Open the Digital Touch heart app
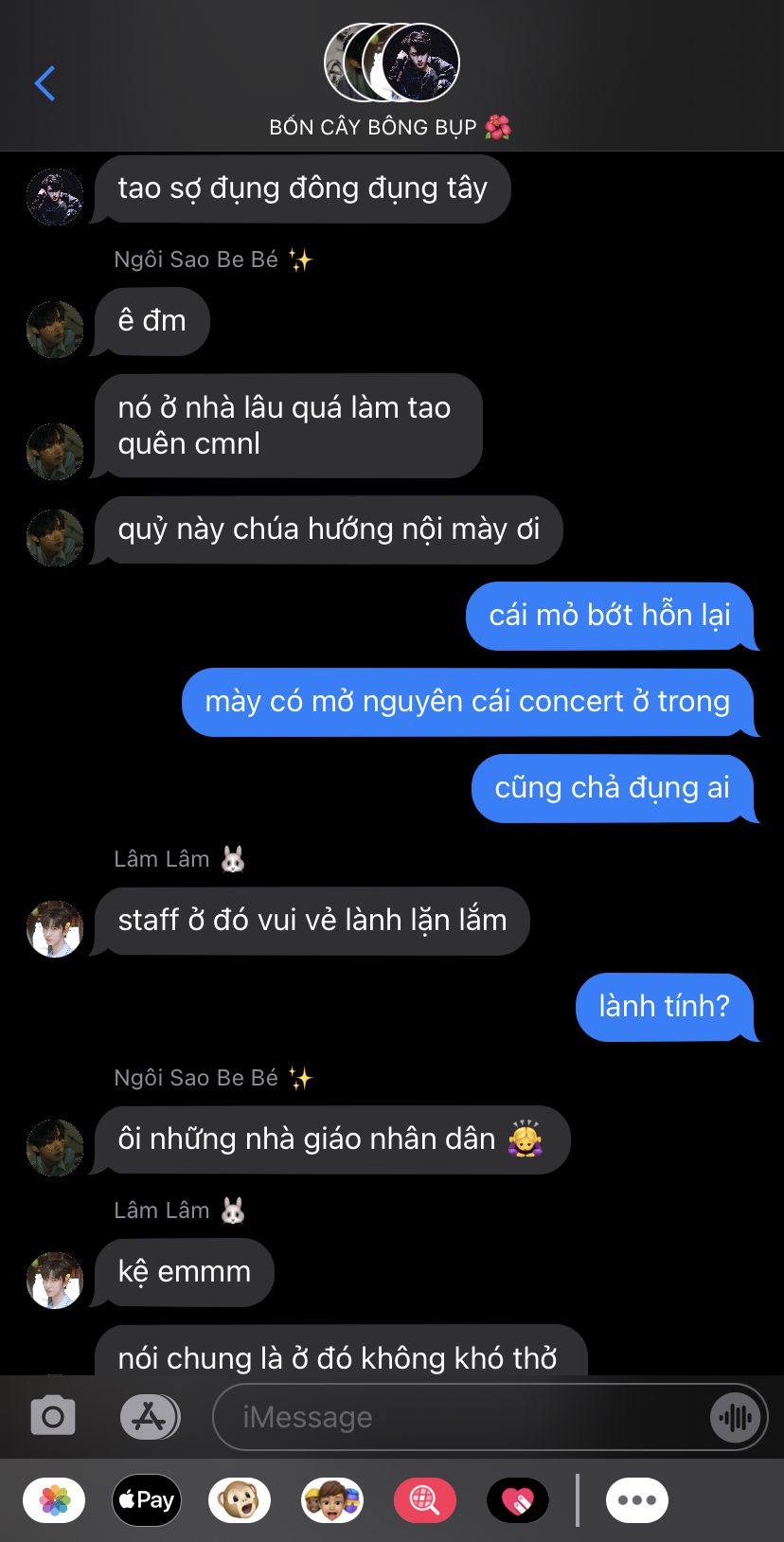The width and height of the screenshot is (784, 1542). [518, 1500]
